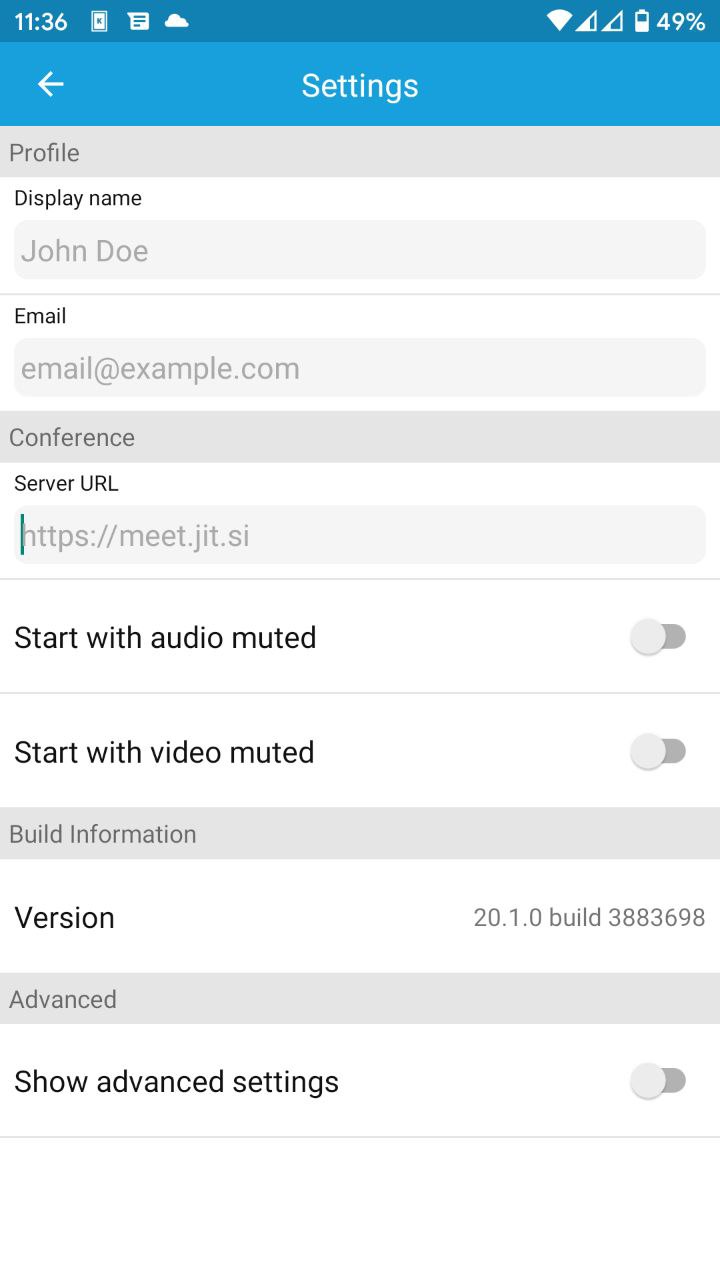This screenshot has width=720, height=1280.
Task: Enable Start with audio muted
Action: pyautogui.click(x=659, y=637)
